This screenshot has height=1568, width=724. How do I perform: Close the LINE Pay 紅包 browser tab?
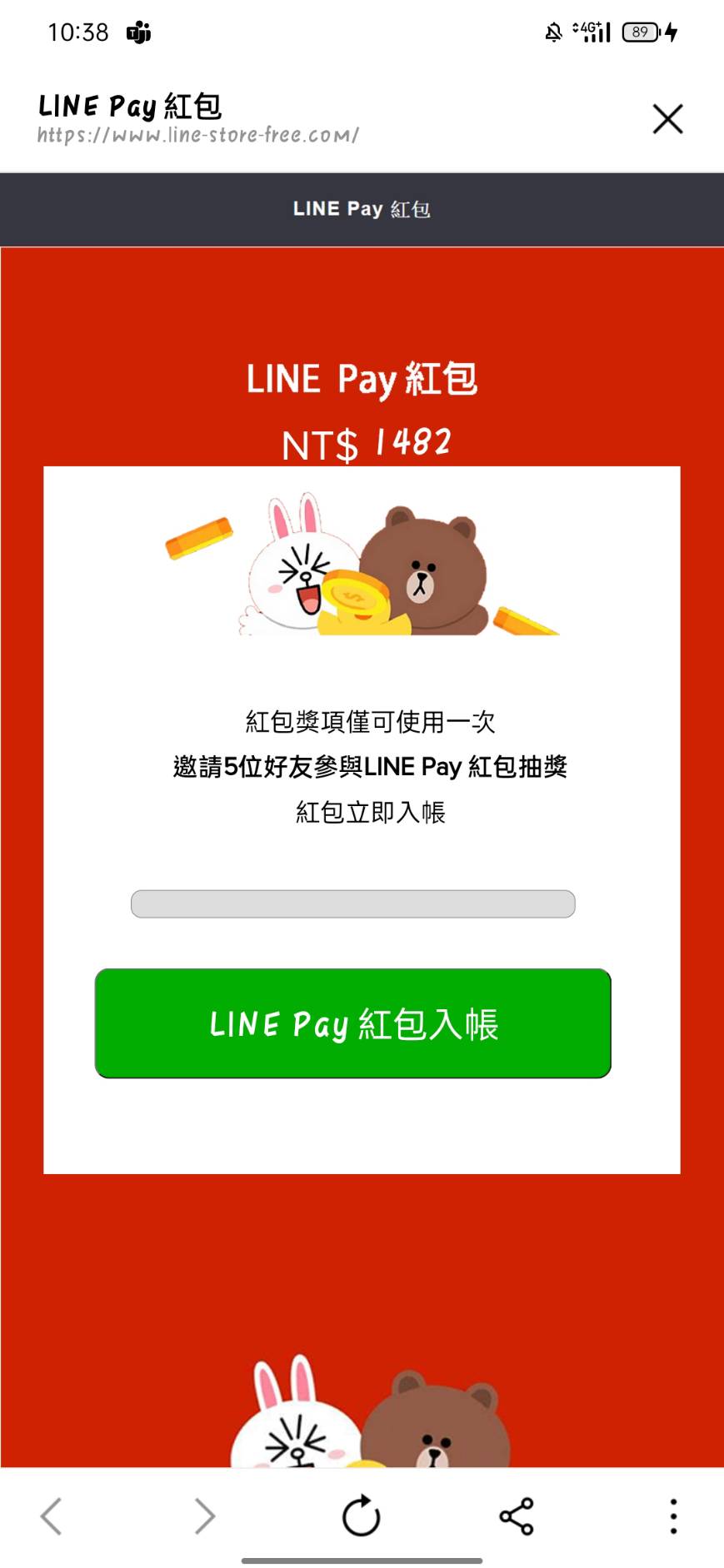(667, 119)
